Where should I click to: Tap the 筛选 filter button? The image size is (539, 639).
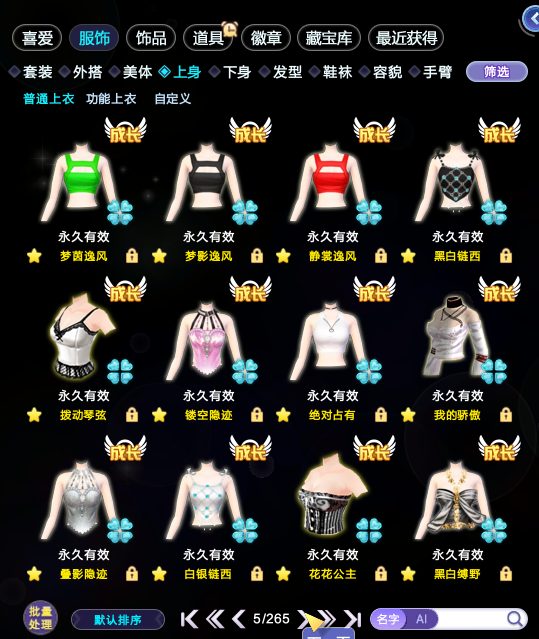(497, 72)
